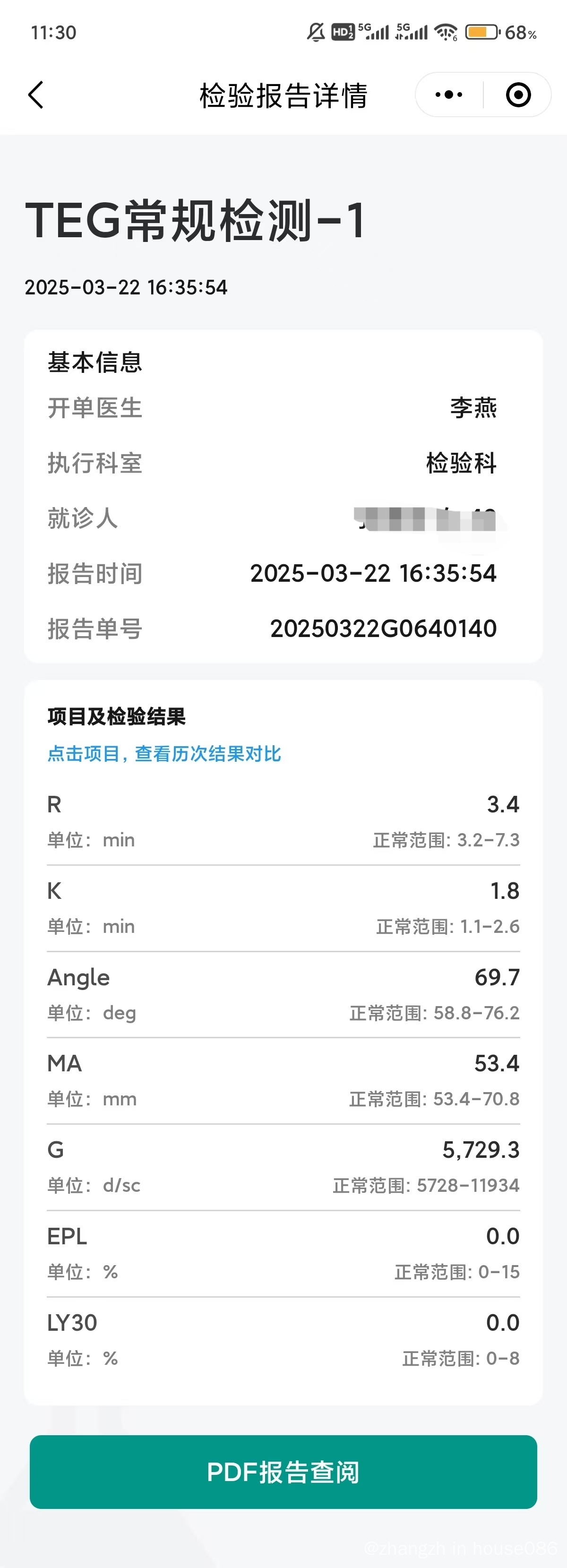Tap the G result row
Viewport: 567px width, 1568px height.
[x=283, y=1167]
